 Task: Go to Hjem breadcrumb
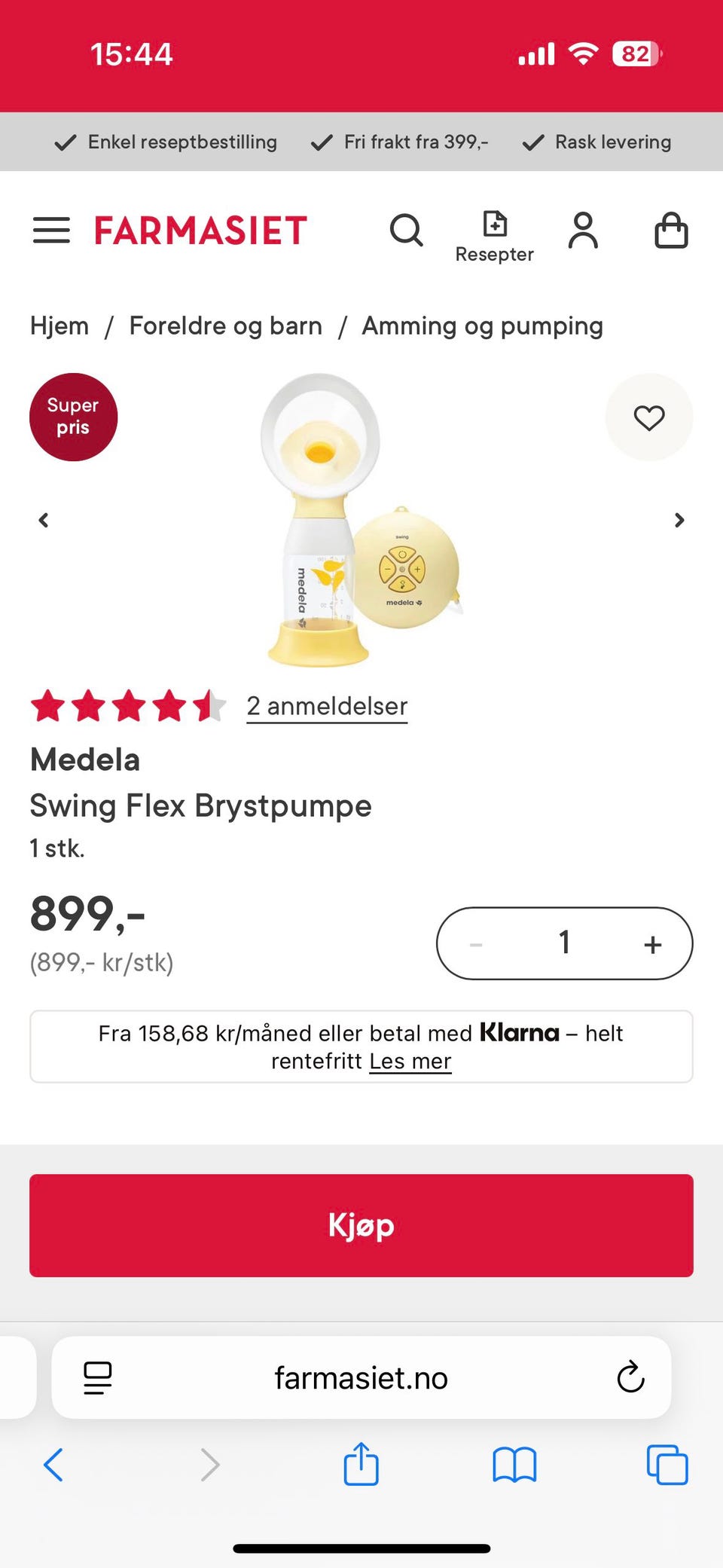(x=59, y=326)
